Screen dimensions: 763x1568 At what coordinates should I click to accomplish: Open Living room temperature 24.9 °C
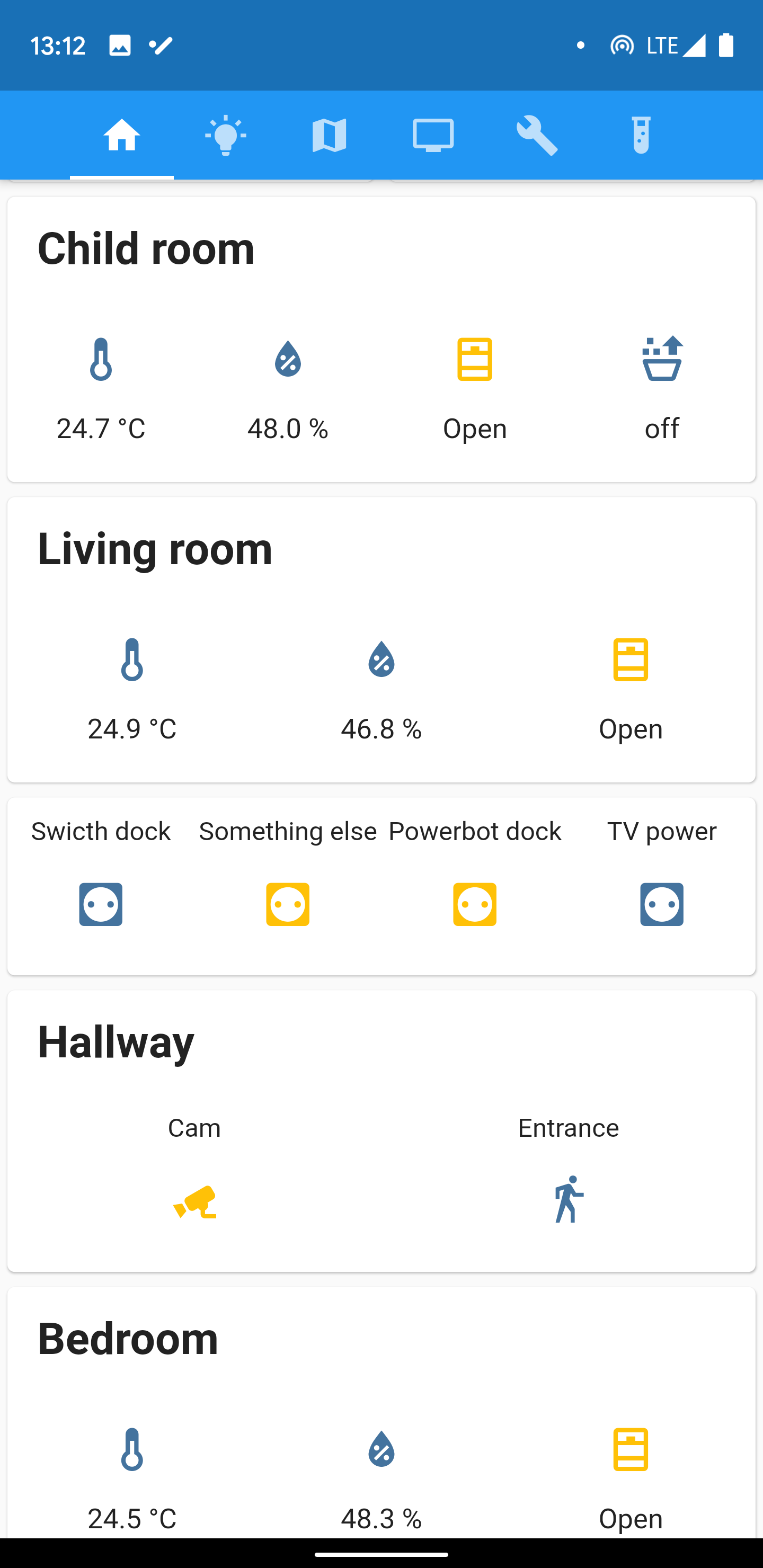click(132, 689)
